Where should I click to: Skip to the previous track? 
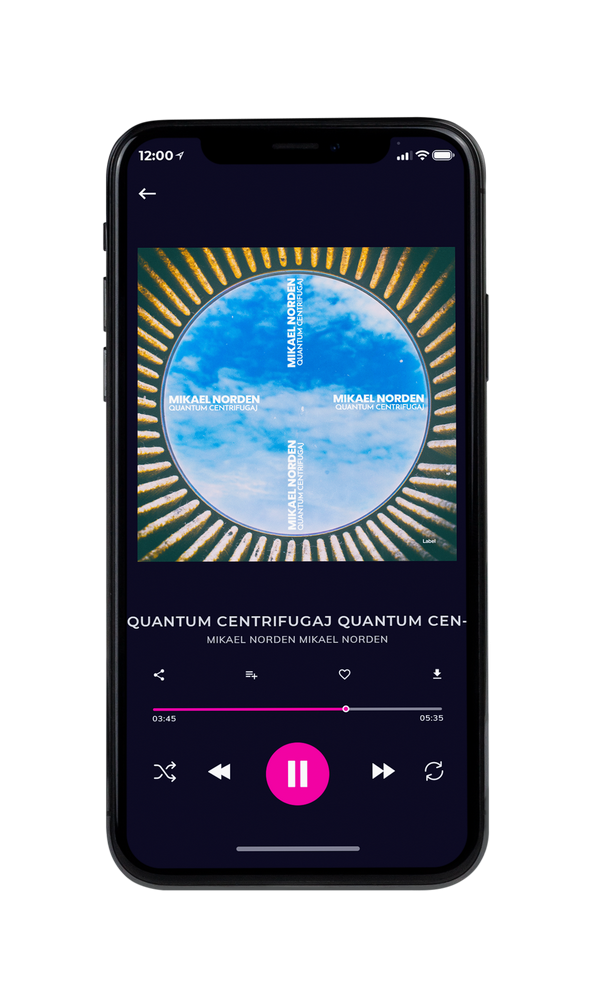click(219, 772)
